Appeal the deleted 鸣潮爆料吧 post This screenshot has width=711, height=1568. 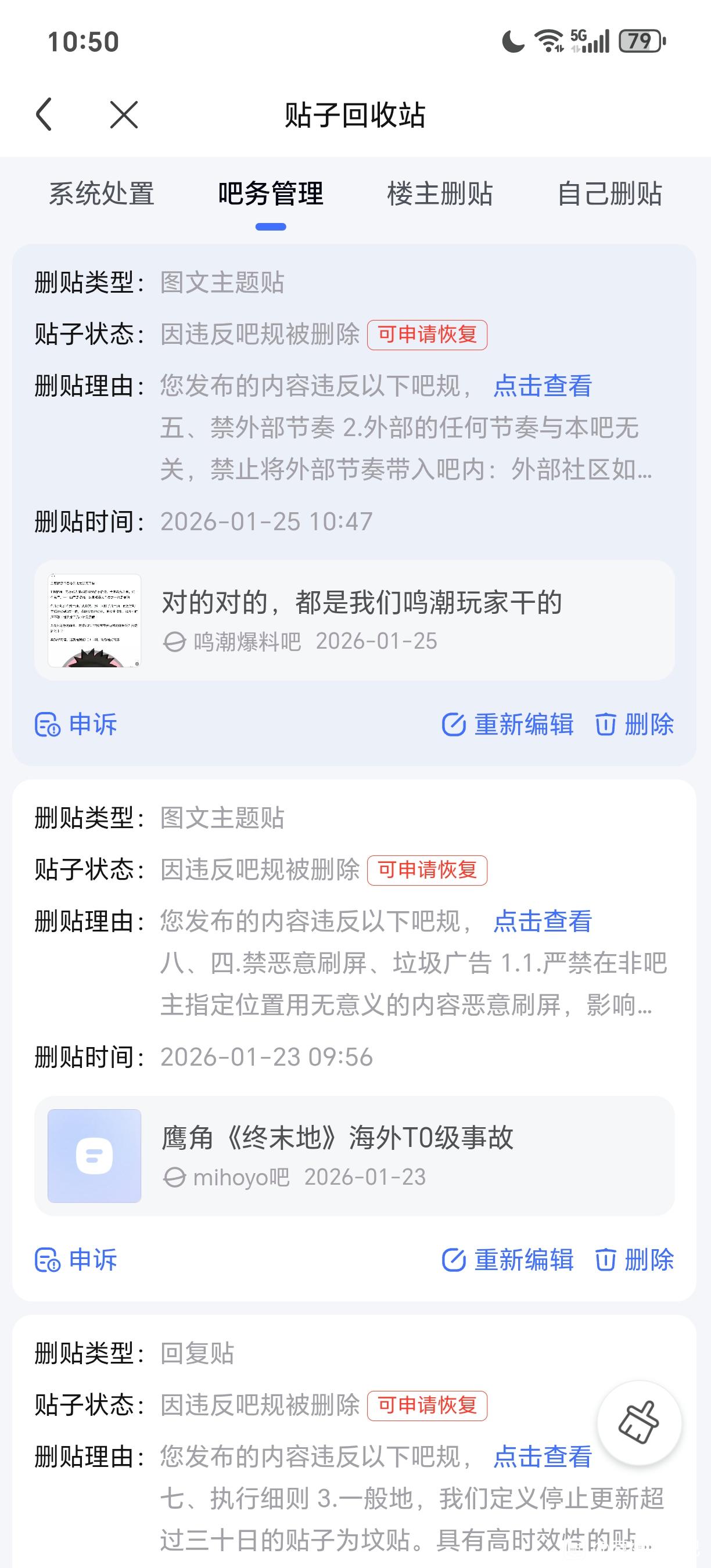pyautogui.click(x=76, y=724)
